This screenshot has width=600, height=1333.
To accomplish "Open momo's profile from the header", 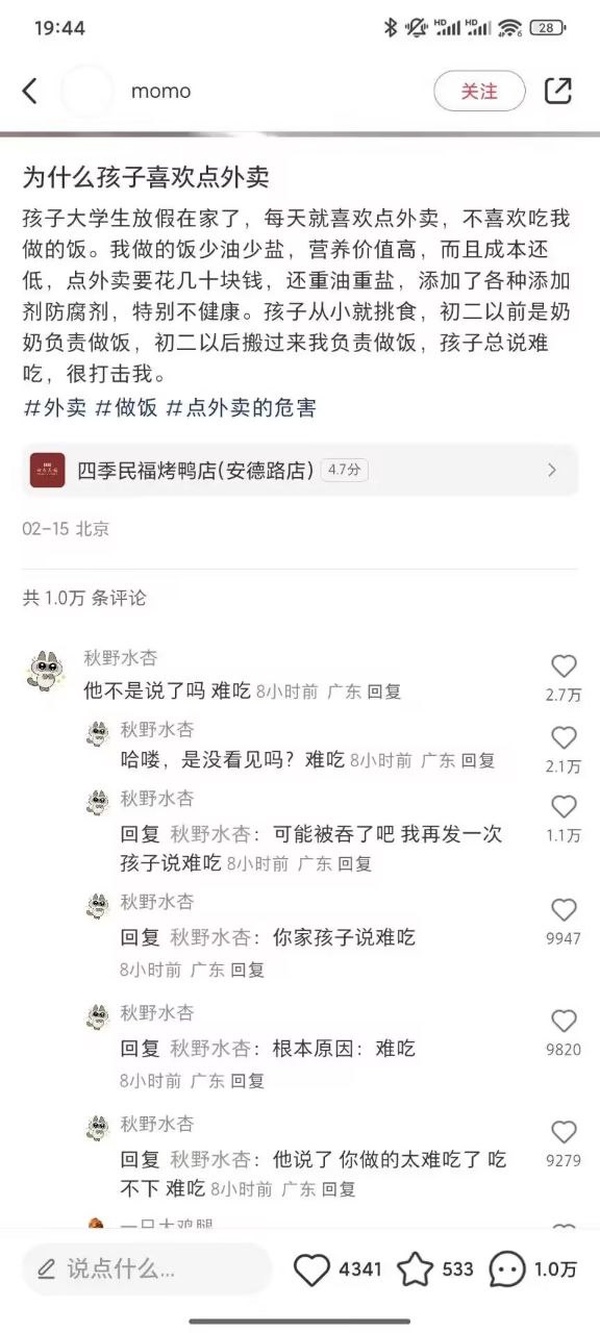I will [160, 91].
